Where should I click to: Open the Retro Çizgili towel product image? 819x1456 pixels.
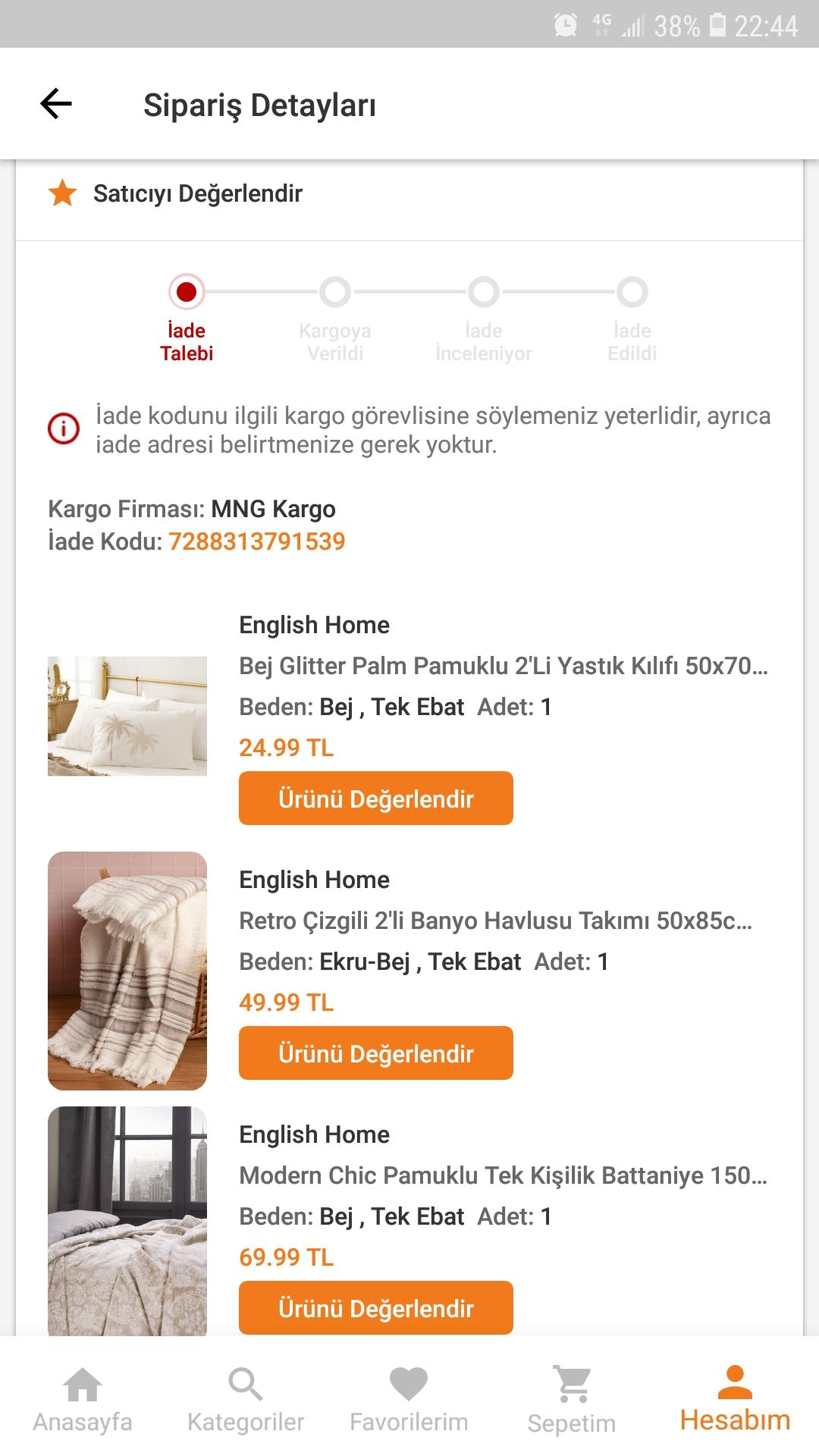click(x=127, y=971)
